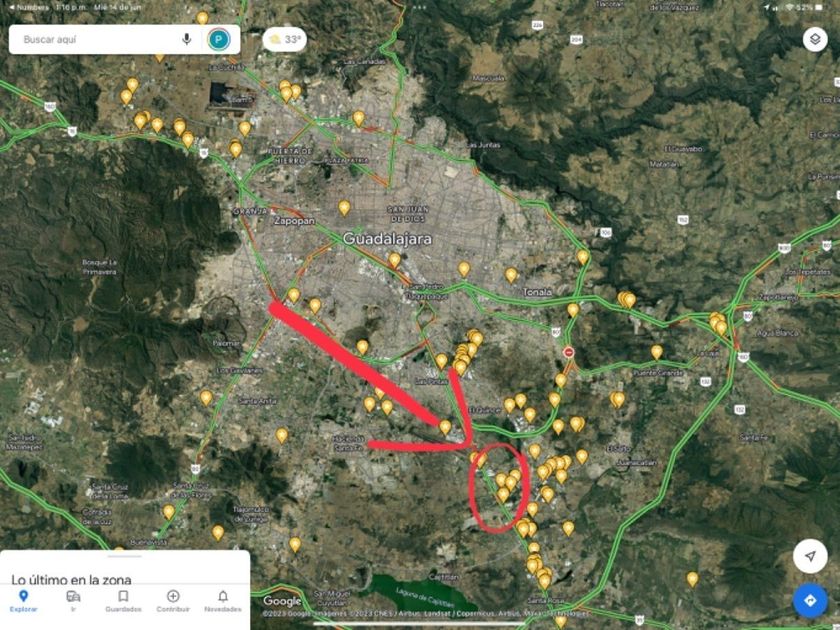Screen dimensions: 840x630
Task: Switch to the Contribuir tab
Action: (173, 601)
